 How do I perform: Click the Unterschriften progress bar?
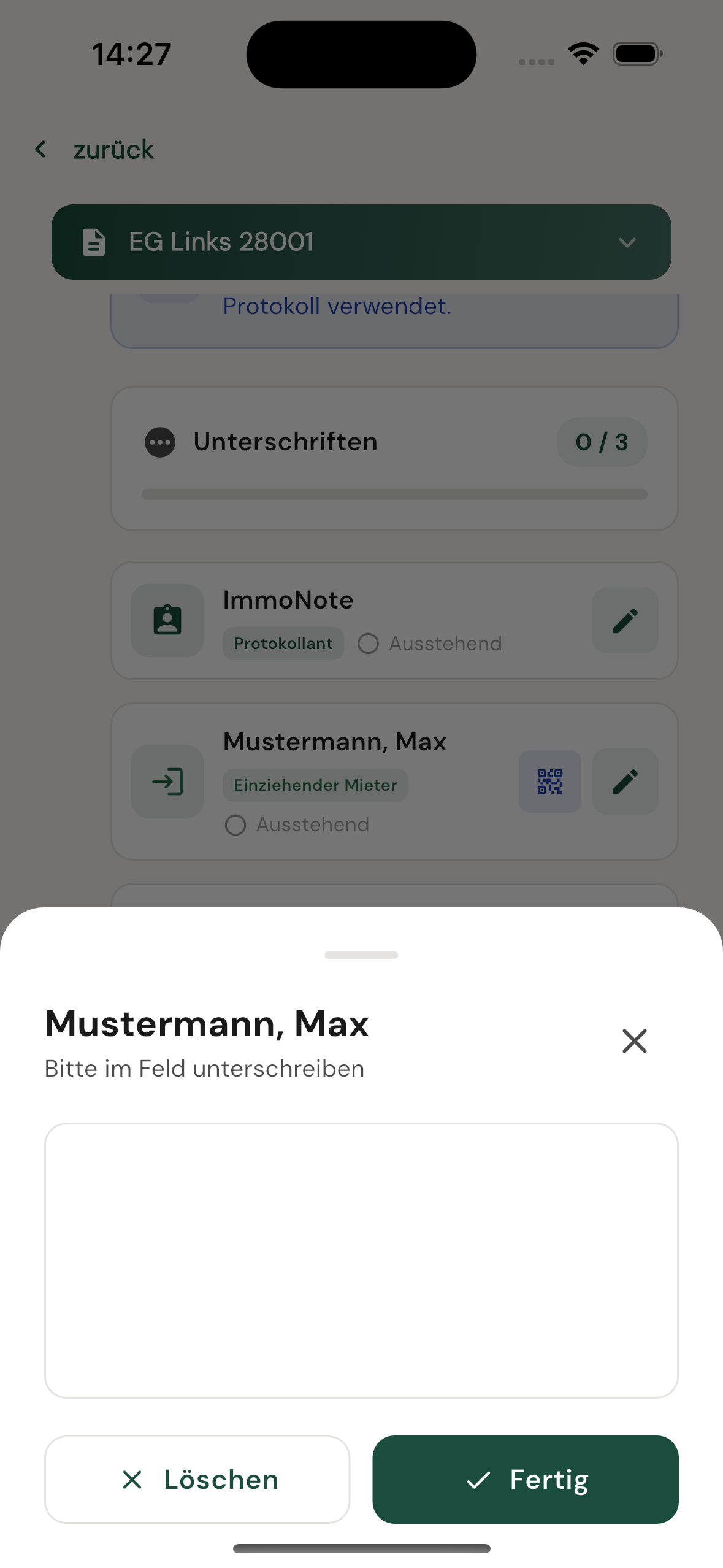click(x=394, y=494)
